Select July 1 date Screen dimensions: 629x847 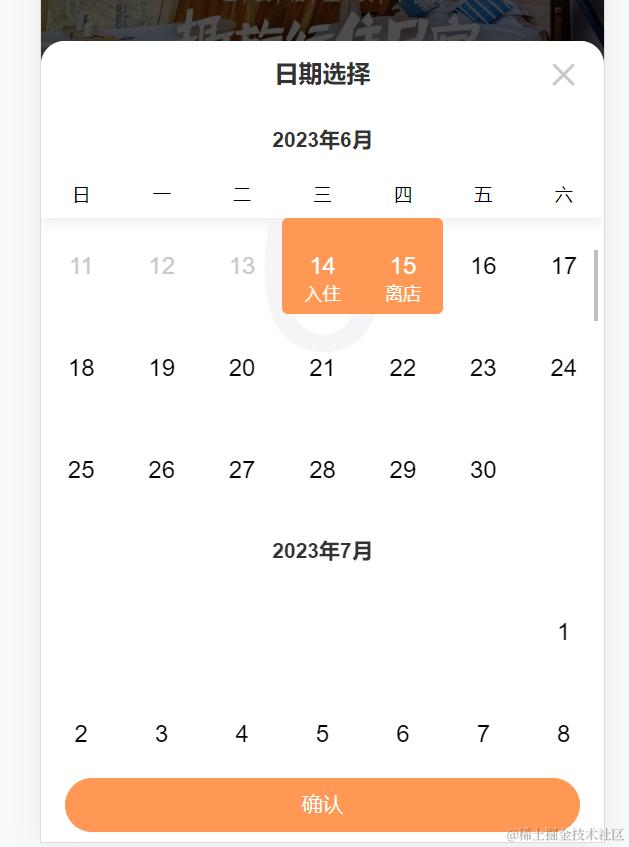click(564, 632)
